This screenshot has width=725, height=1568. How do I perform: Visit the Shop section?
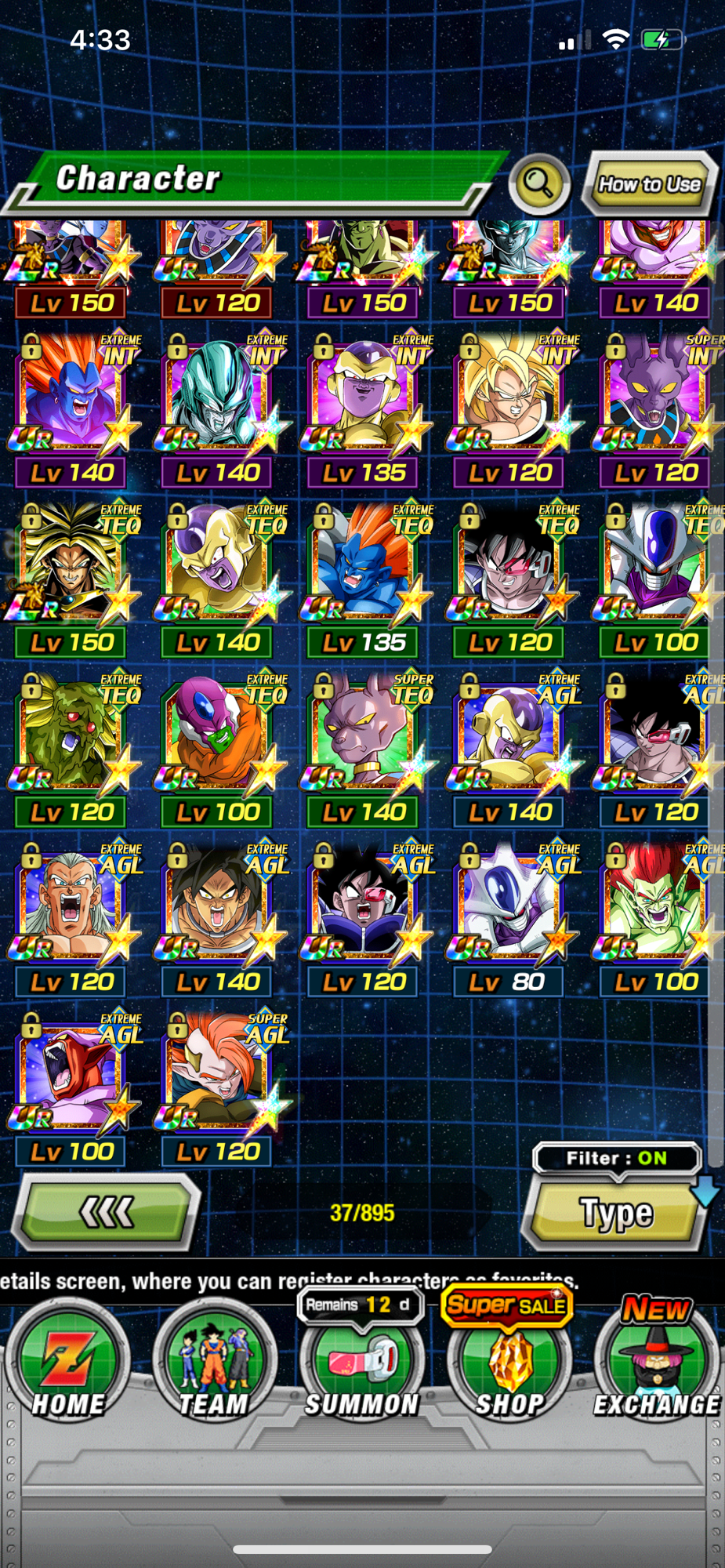(x=509, y=1364)
